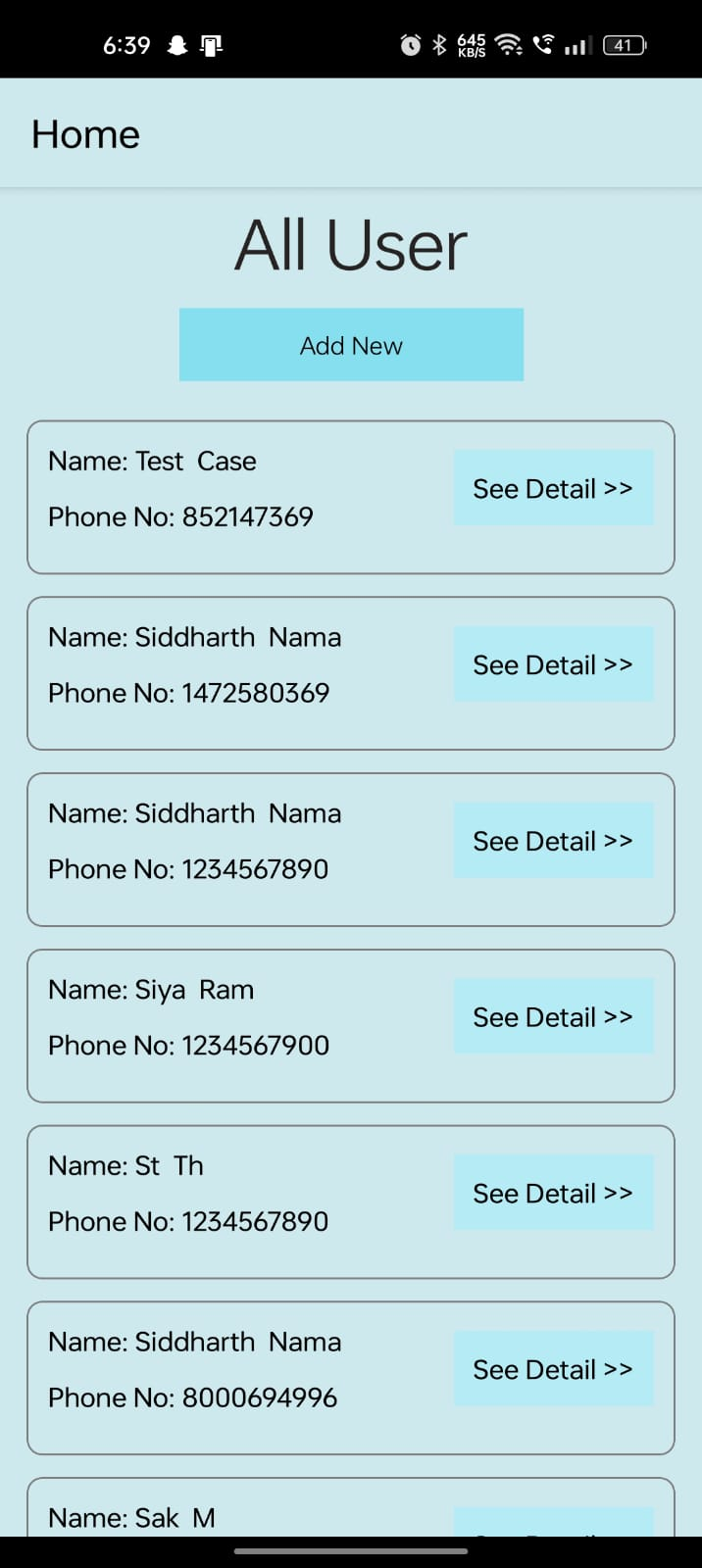Screen dimensions: 702x1568
Task: Open See Detail for St Th
Action: click(553, 1193)
